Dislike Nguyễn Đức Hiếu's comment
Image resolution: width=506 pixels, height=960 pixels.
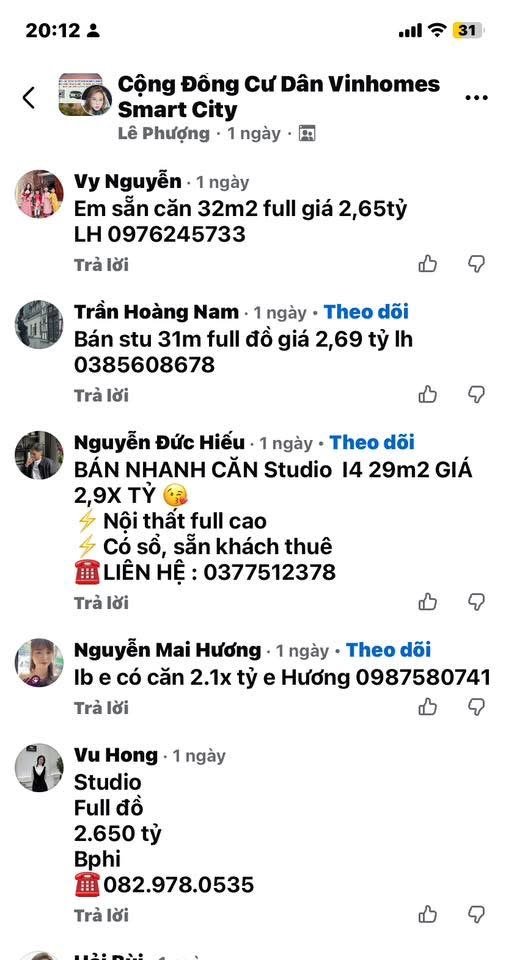click(476, 602)
